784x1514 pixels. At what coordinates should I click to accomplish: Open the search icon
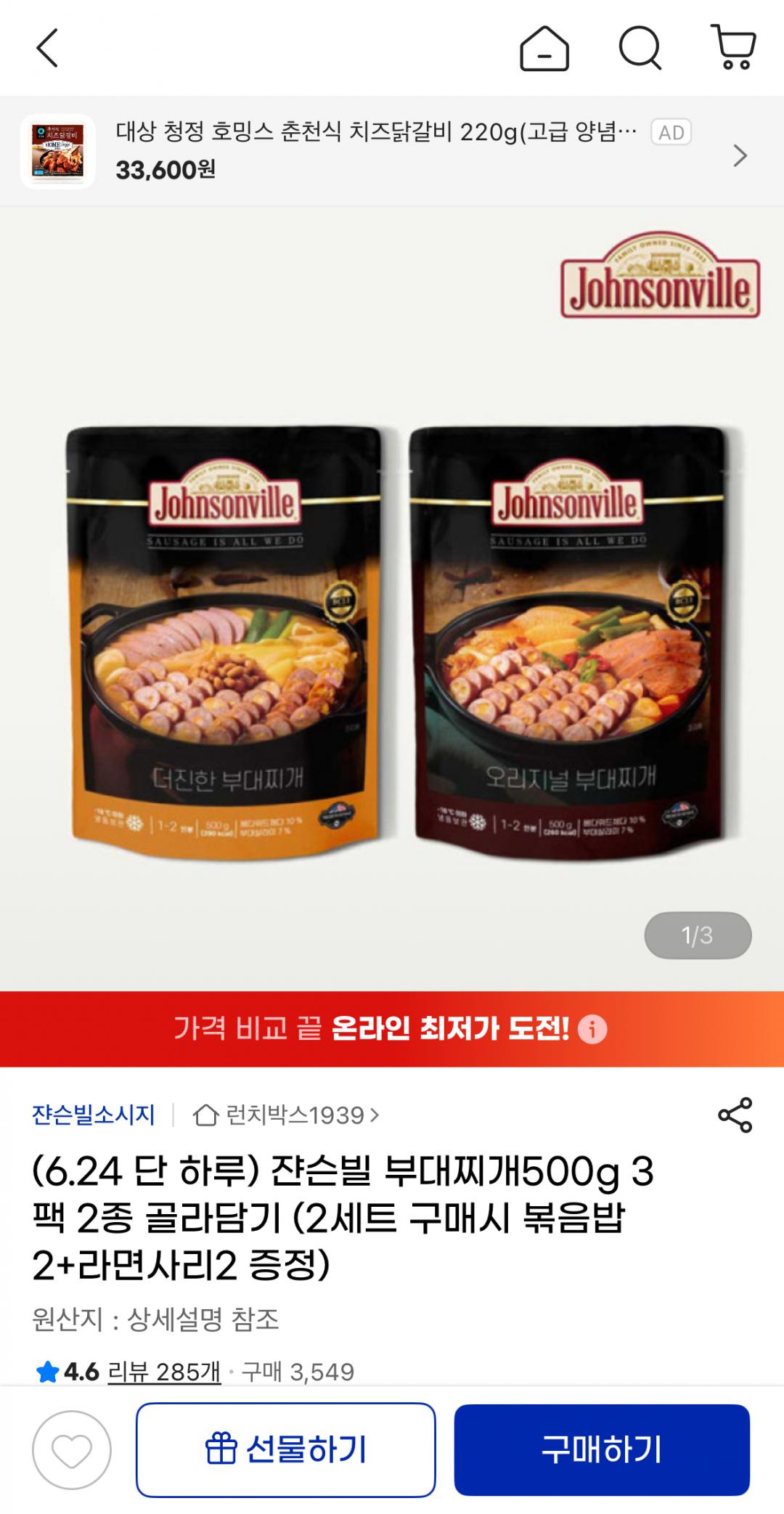(x=640, y=49)
